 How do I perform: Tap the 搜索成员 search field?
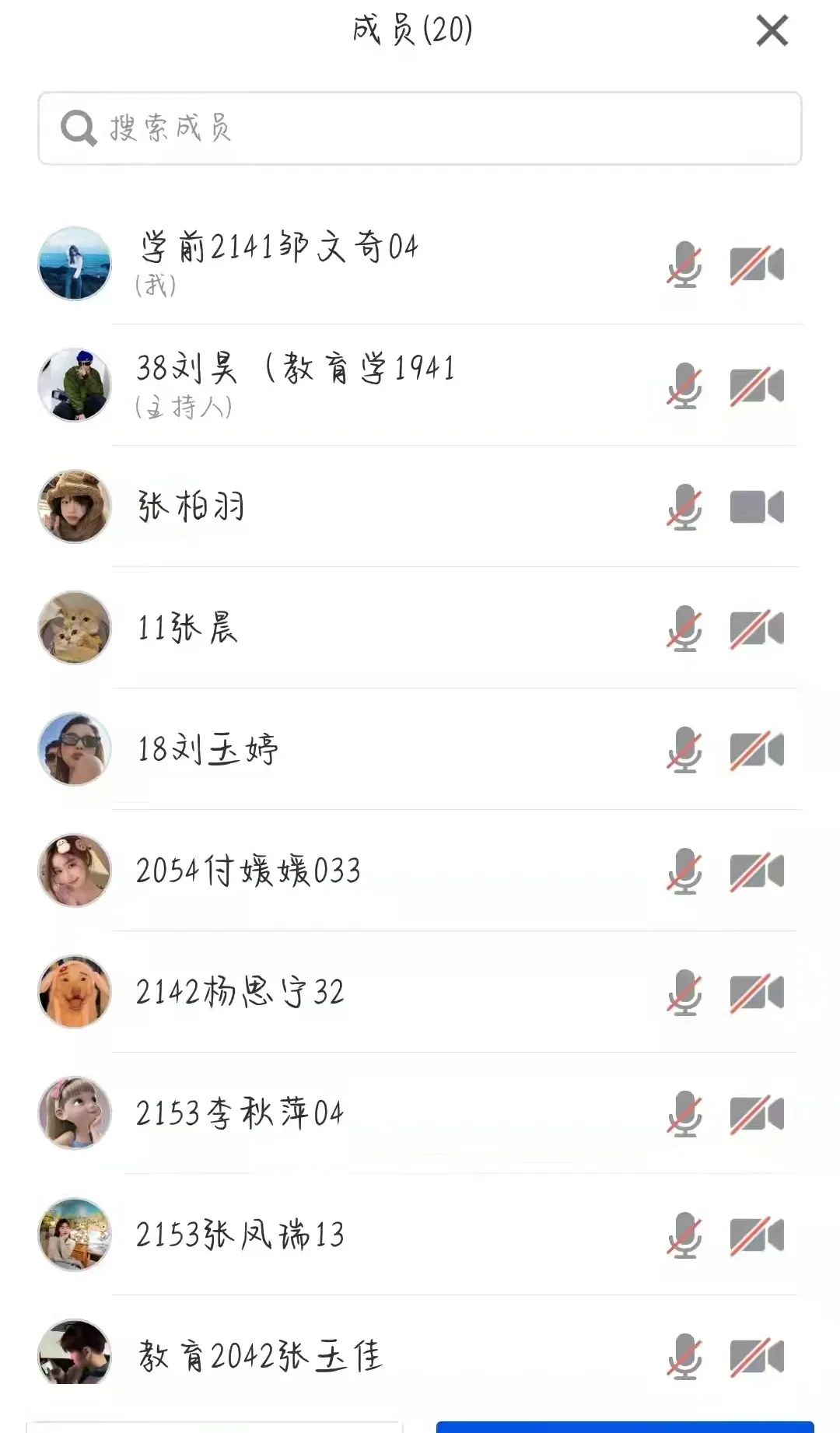[420, 128]
